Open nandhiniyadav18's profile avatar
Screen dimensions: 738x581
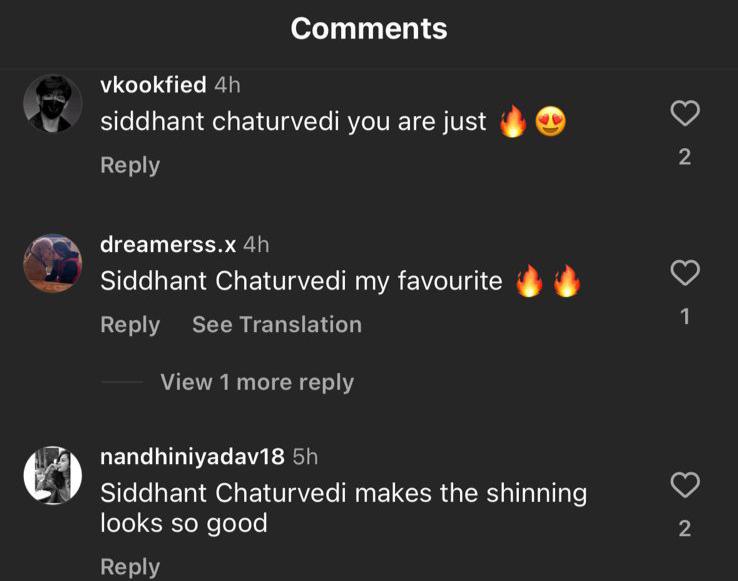pos(52,475)
